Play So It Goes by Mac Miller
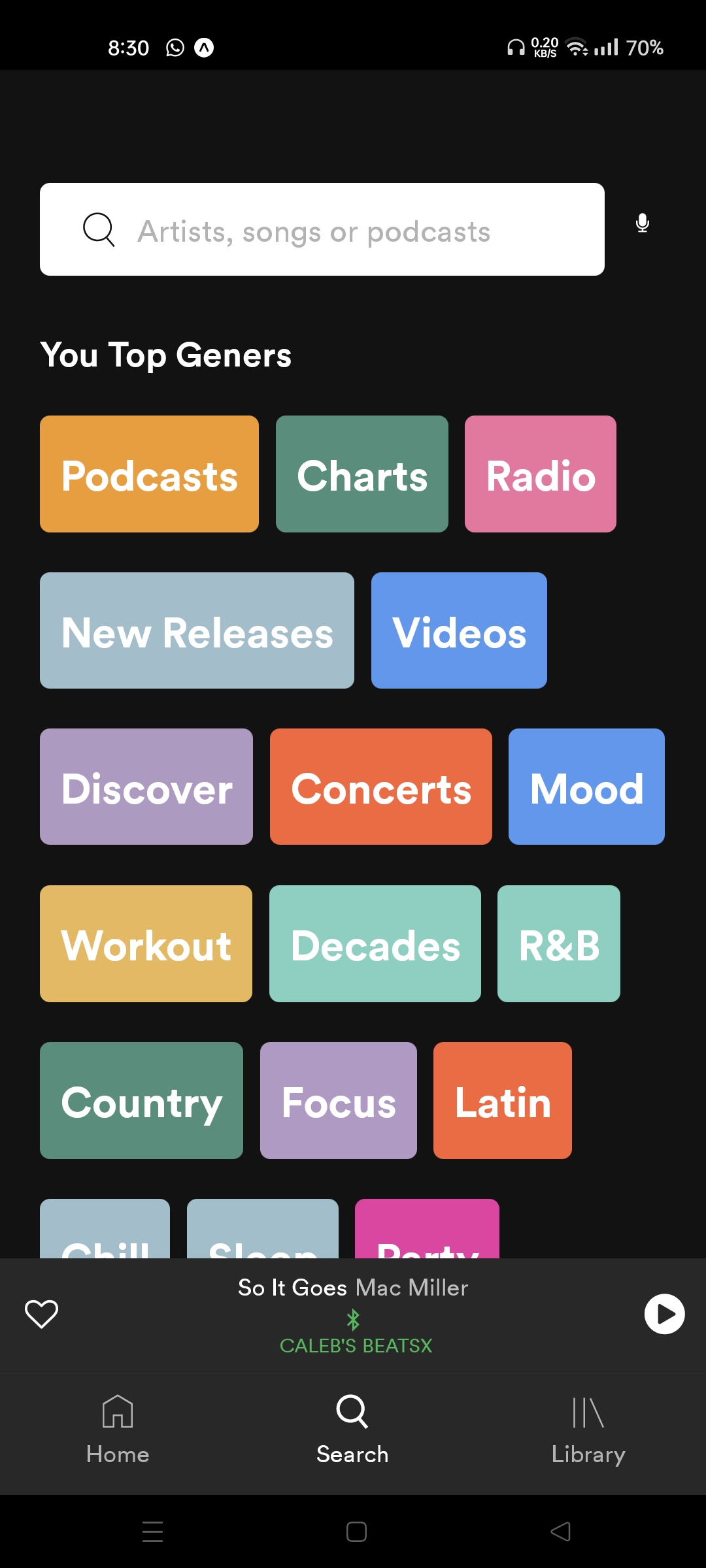 point(664,1314)
